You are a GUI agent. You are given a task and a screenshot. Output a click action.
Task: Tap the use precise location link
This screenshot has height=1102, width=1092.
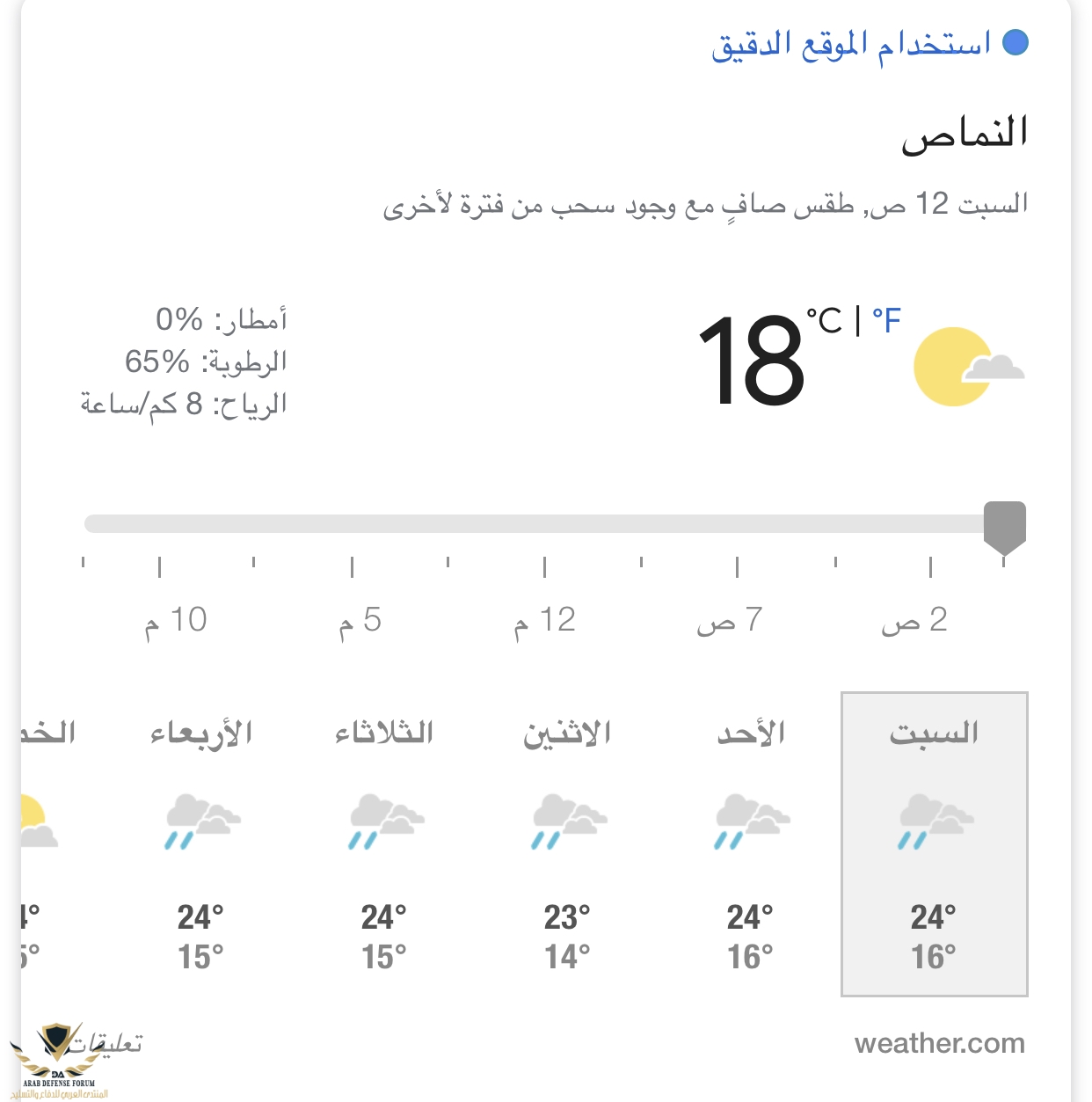[851, 44]
